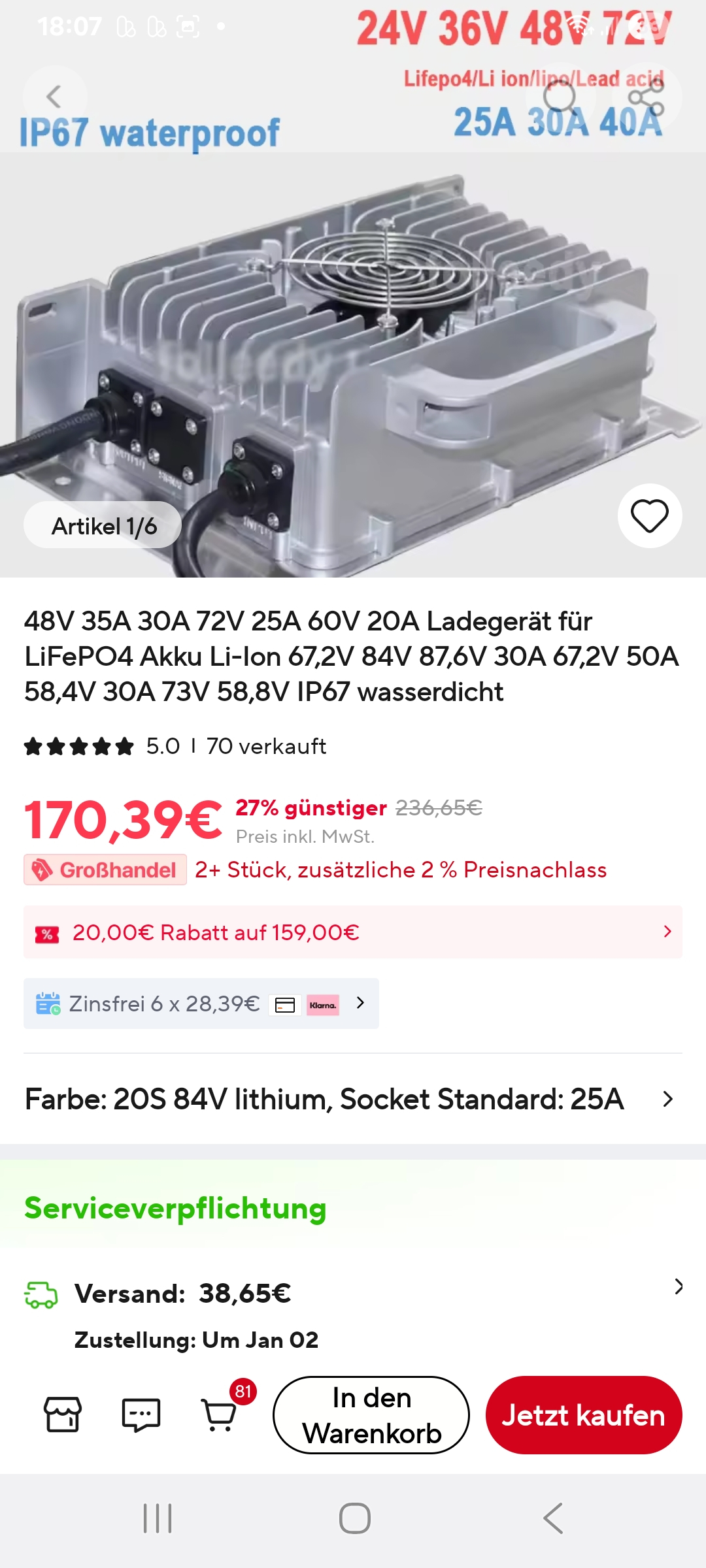
Task: Open Versand shipping details
Action: pos(353,1294)
